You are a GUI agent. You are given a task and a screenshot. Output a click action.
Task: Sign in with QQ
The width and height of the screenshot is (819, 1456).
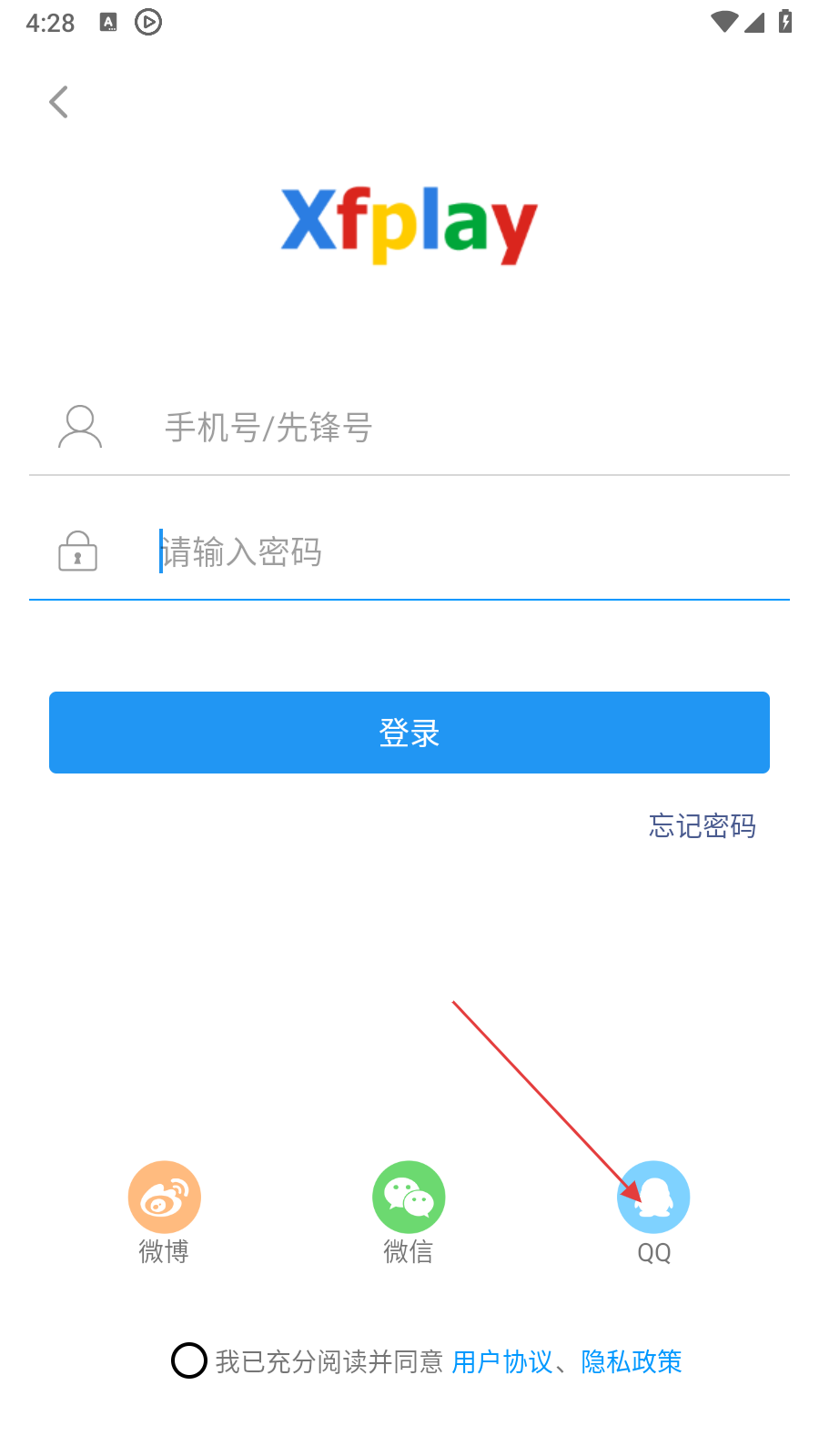click(653, 1198)
